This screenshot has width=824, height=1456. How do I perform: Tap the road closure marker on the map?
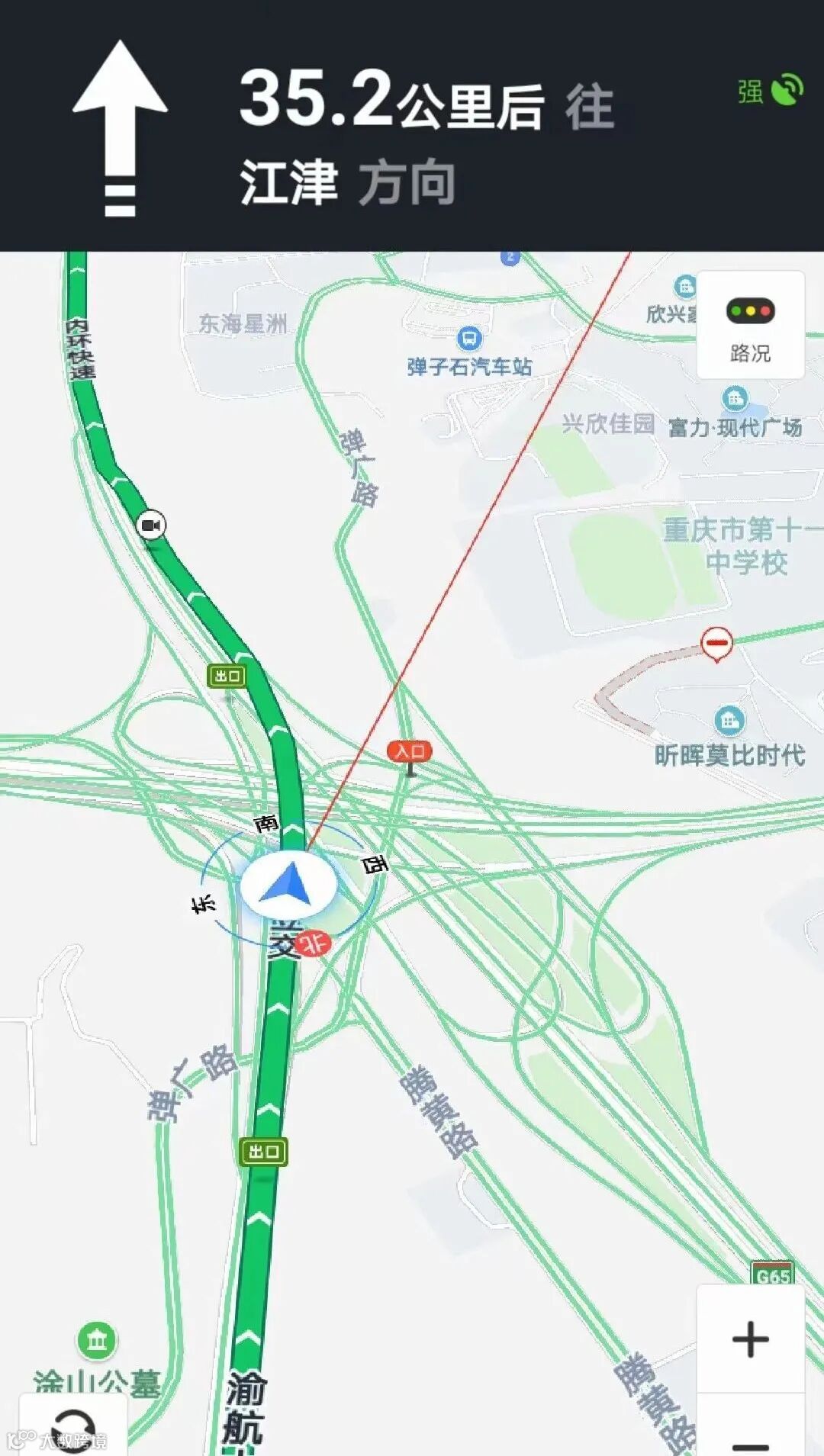coord(716,644)
